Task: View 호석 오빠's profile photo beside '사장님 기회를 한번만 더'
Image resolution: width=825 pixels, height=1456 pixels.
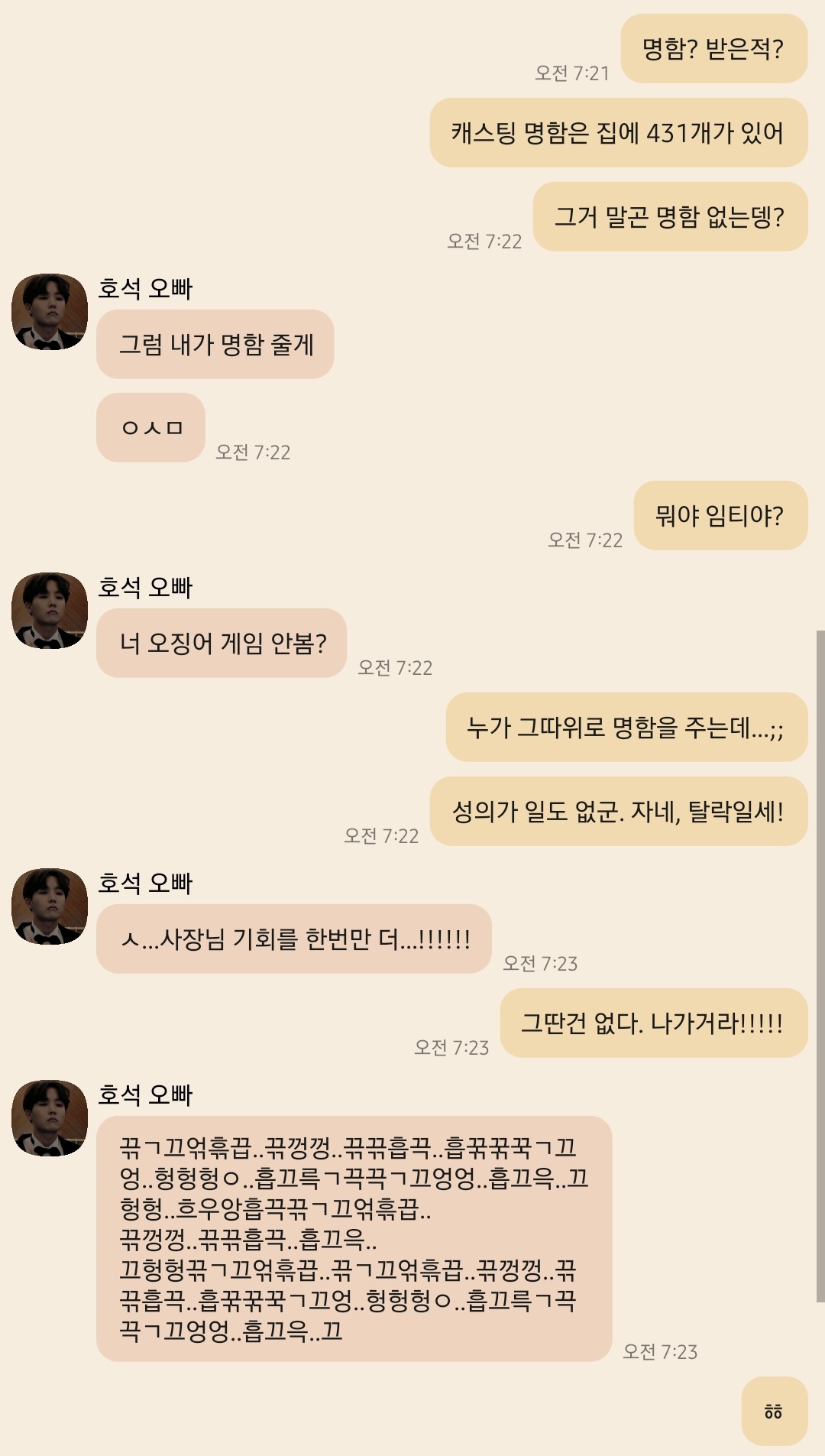Action: (x=50, y=906)
